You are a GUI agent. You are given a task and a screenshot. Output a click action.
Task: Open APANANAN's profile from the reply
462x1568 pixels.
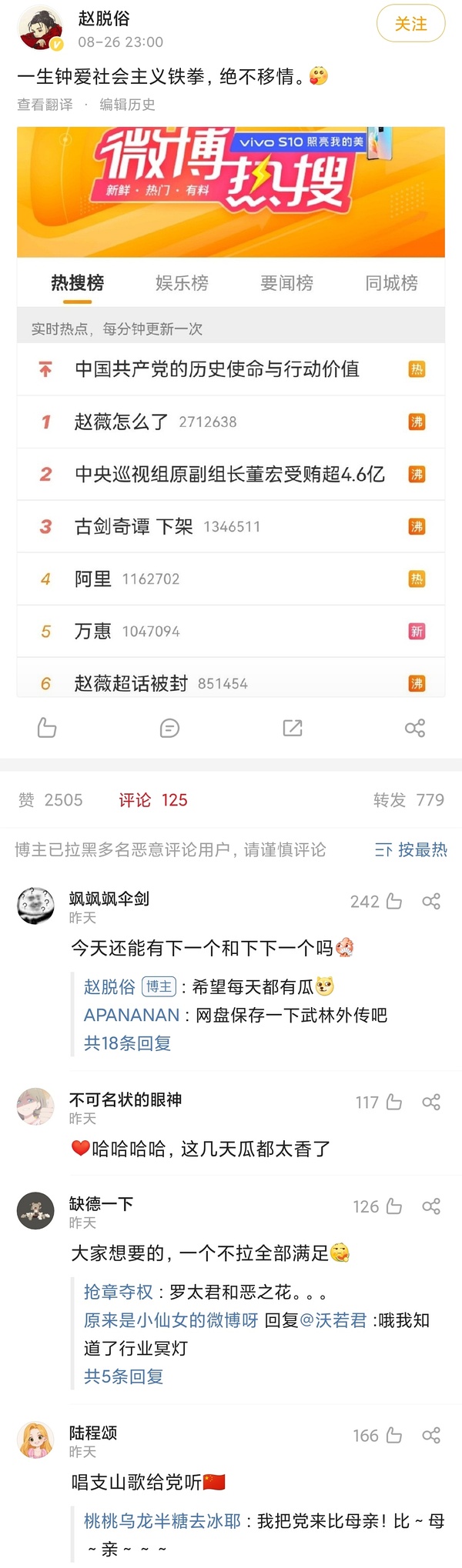point(131,1015)
